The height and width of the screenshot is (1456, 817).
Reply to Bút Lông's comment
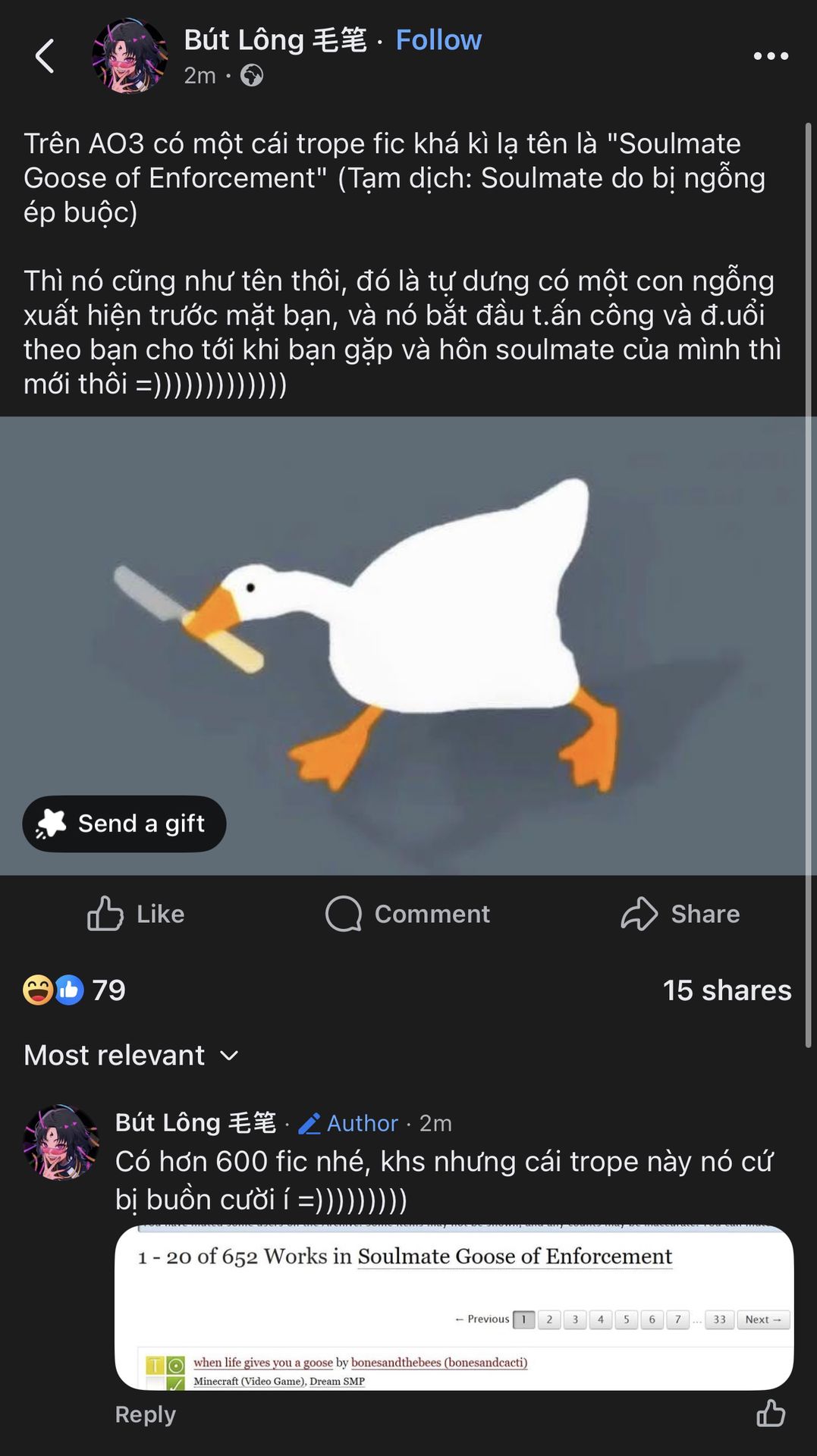(145, 1414)
